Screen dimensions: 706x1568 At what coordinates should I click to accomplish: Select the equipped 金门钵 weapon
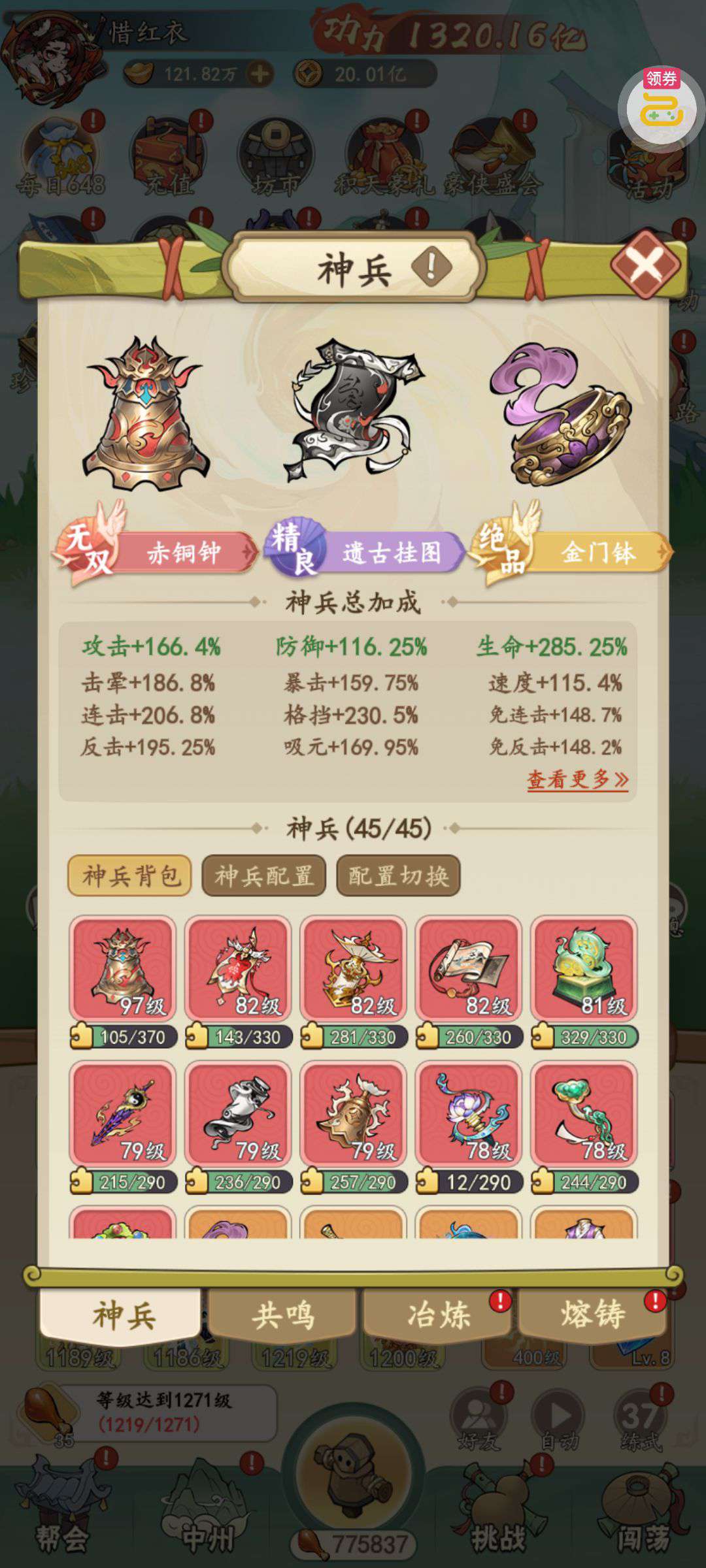coord(561,414)
